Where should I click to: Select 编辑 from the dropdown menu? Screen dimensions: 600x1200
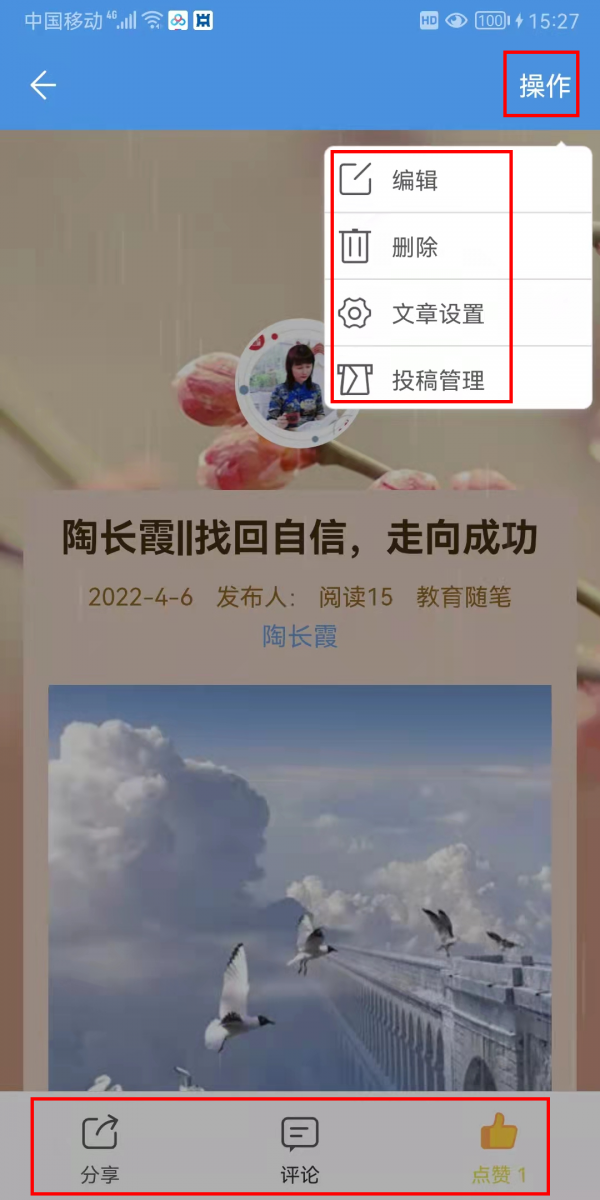[x=415, y=180]
